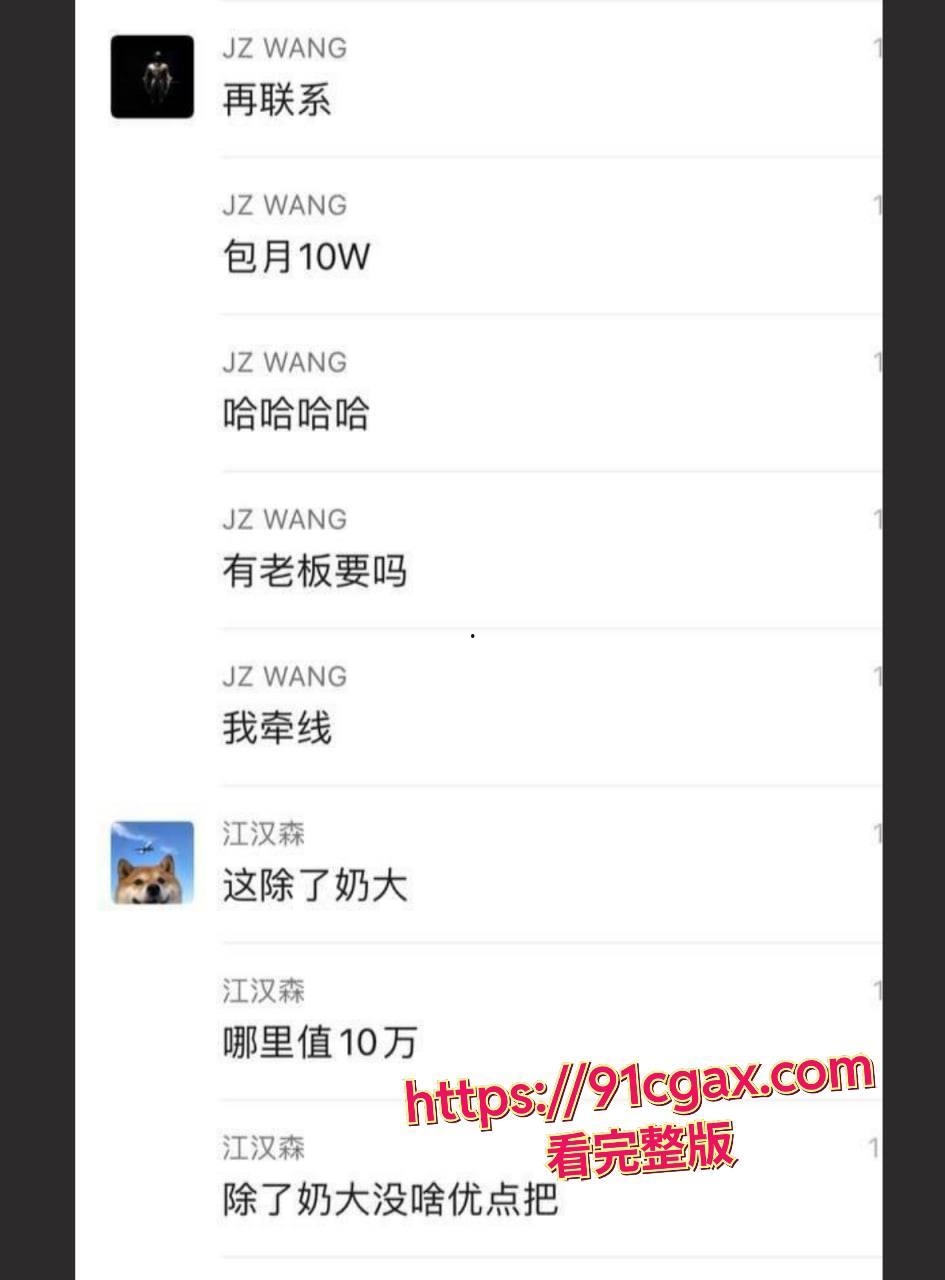This screenshot has height=1280, width=945.
Task: Click 江汉森 name above 哪里值10万
Action: (263, 990)
